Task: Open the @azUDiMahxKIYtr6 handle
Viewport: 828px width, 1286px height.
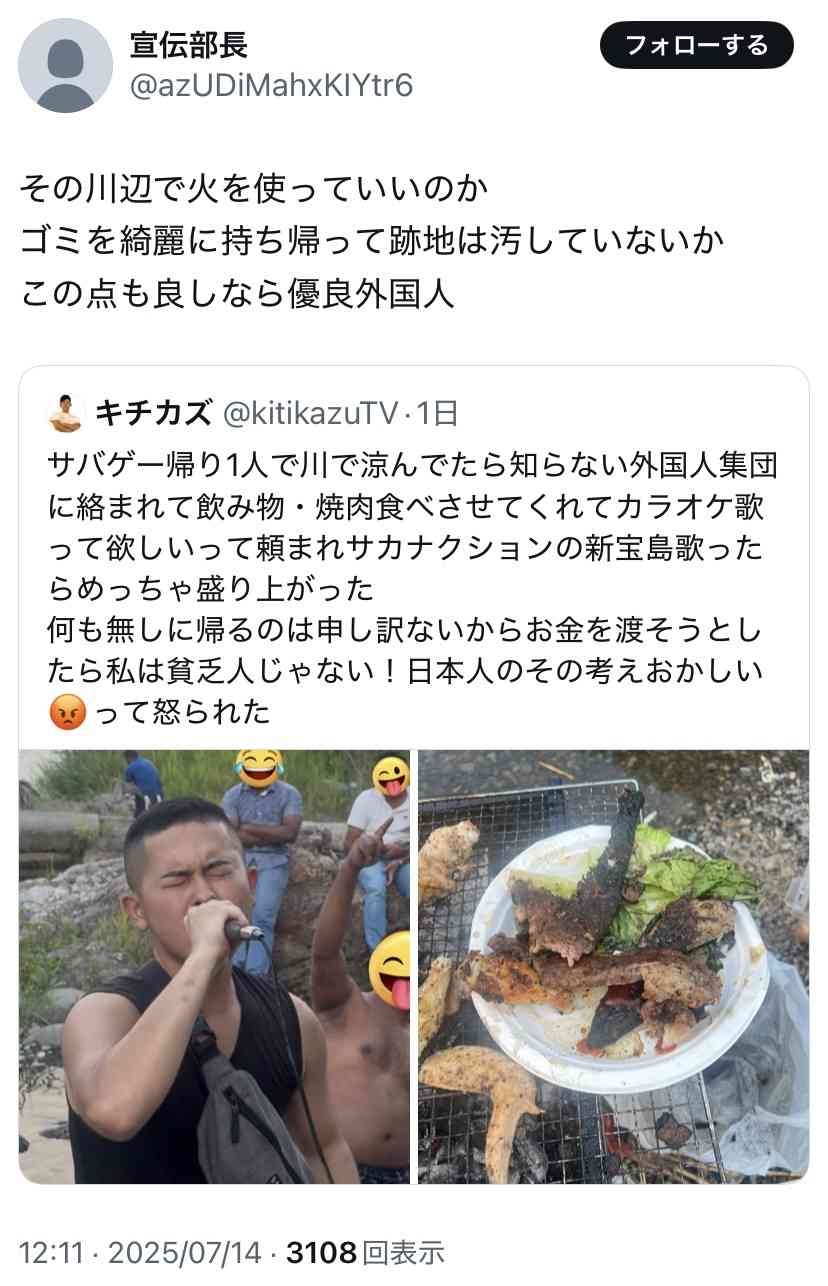Action: tap(271, 87)
